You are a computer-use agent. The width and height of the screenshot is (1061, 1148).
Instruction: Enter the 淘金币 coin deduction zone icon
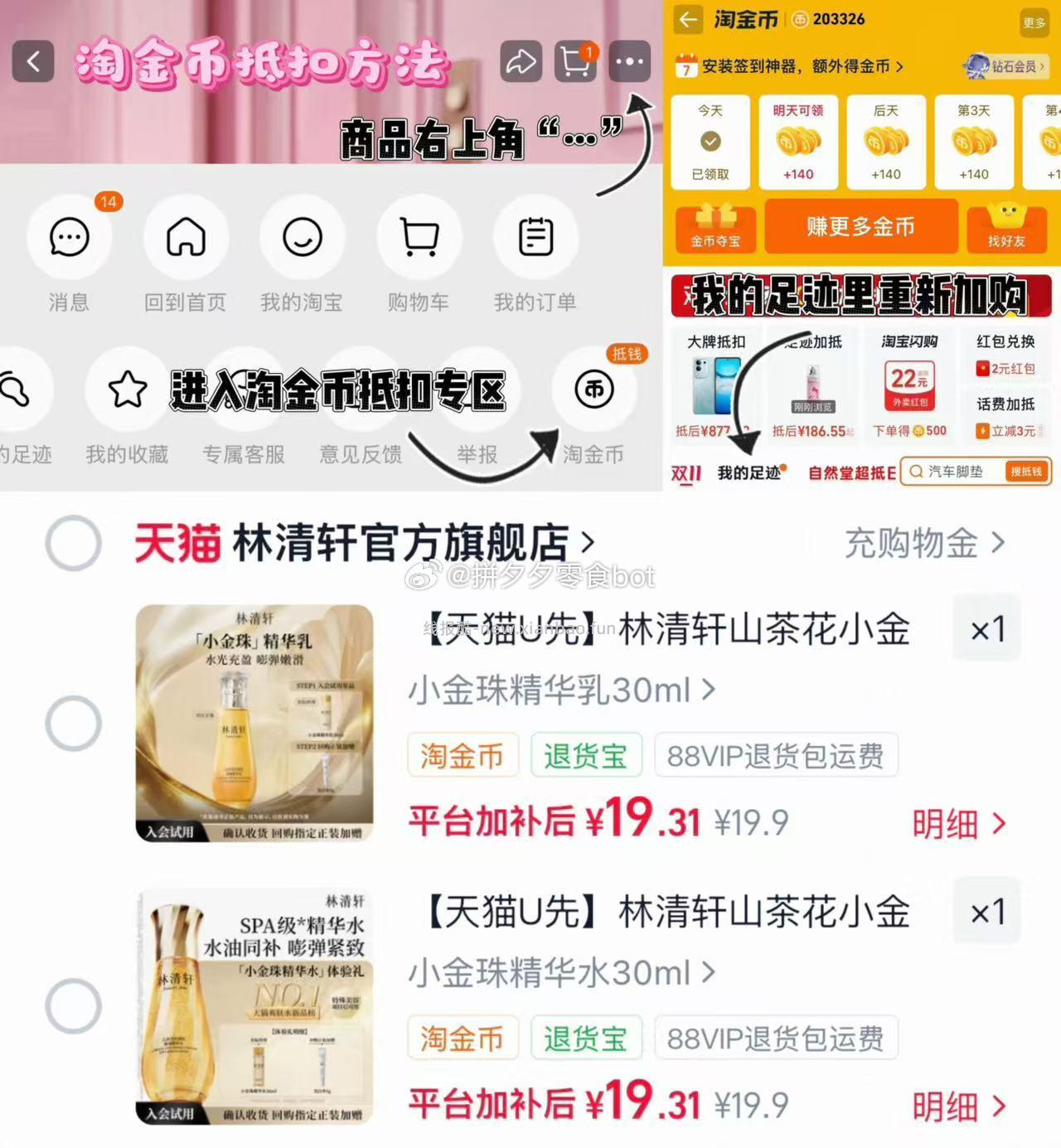click(593, 390)
